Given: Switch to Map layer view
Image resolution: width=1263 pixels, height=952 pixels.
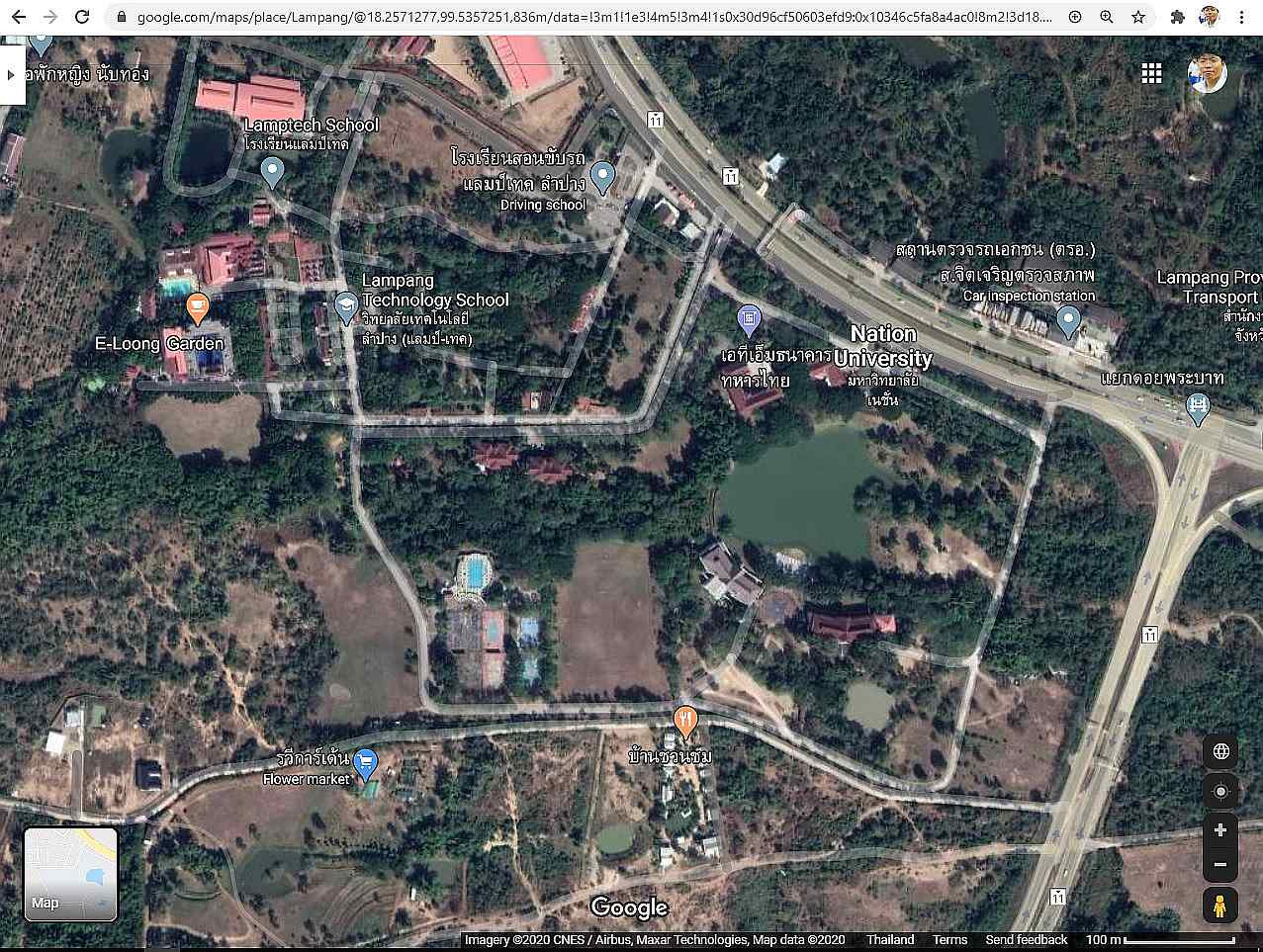Looking at the screenshot, I should 70,874.
